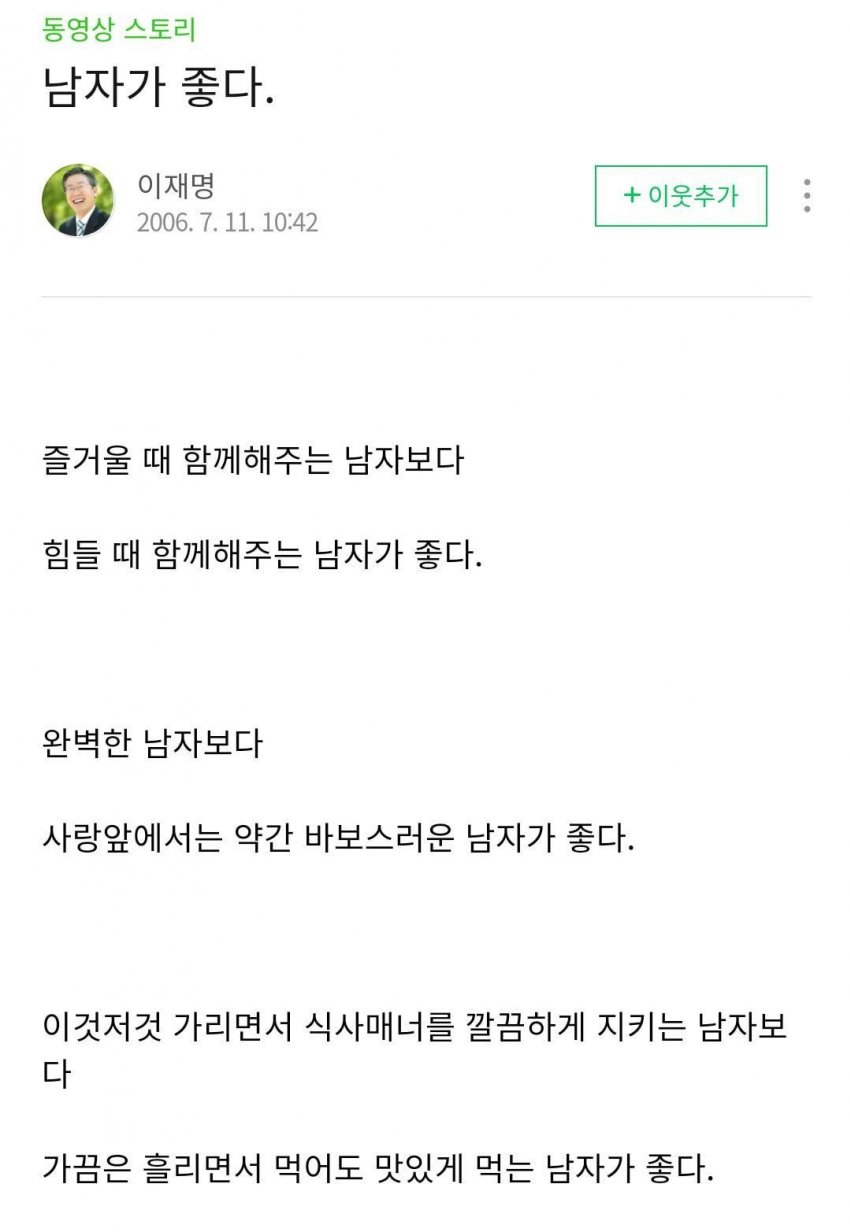Open the 동영상 스토리 category link
Screen dimensions: 850x1232
(x=119, y=30)
